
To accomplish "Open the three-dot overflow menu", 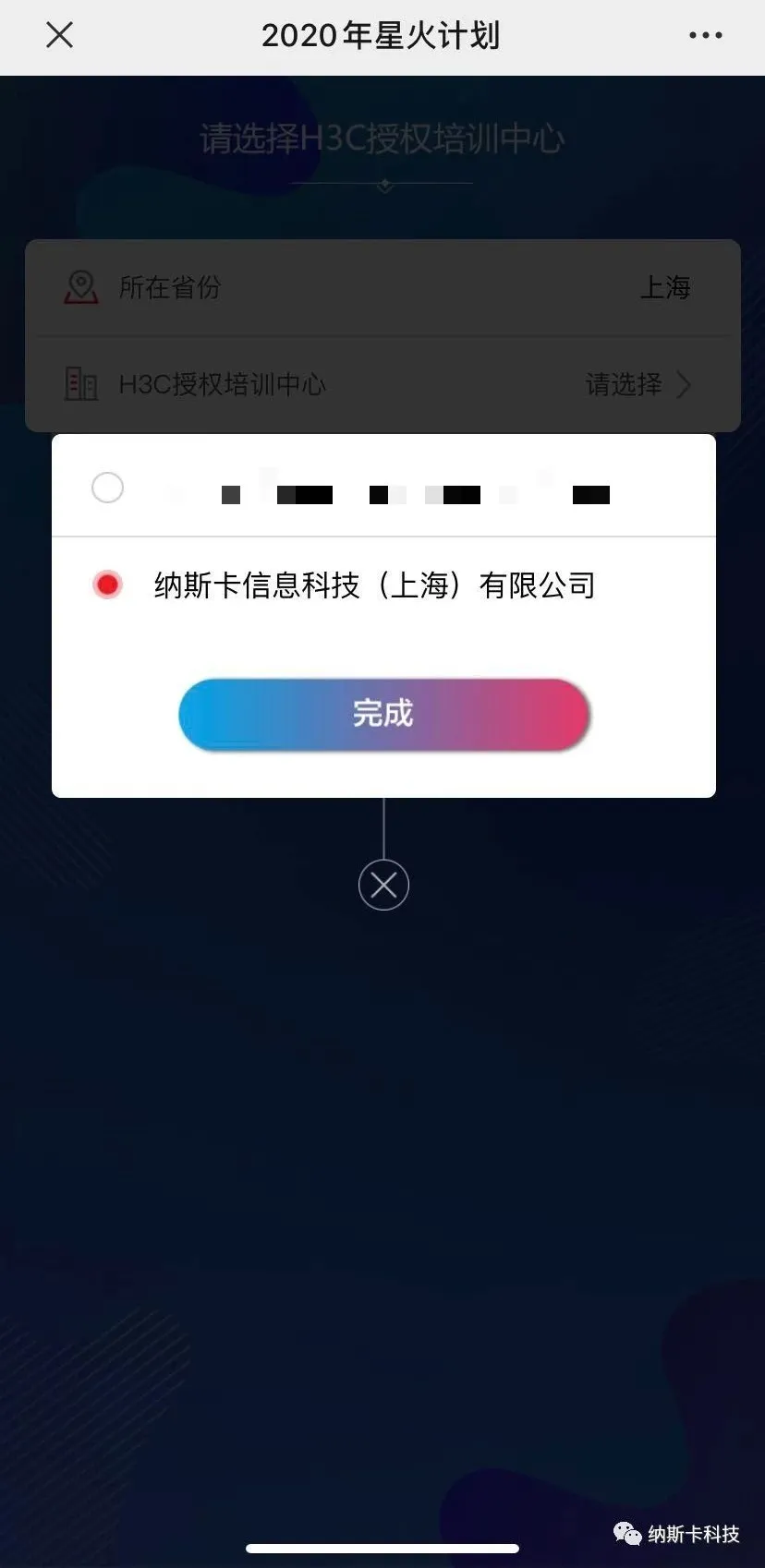I will pos(705,35).
